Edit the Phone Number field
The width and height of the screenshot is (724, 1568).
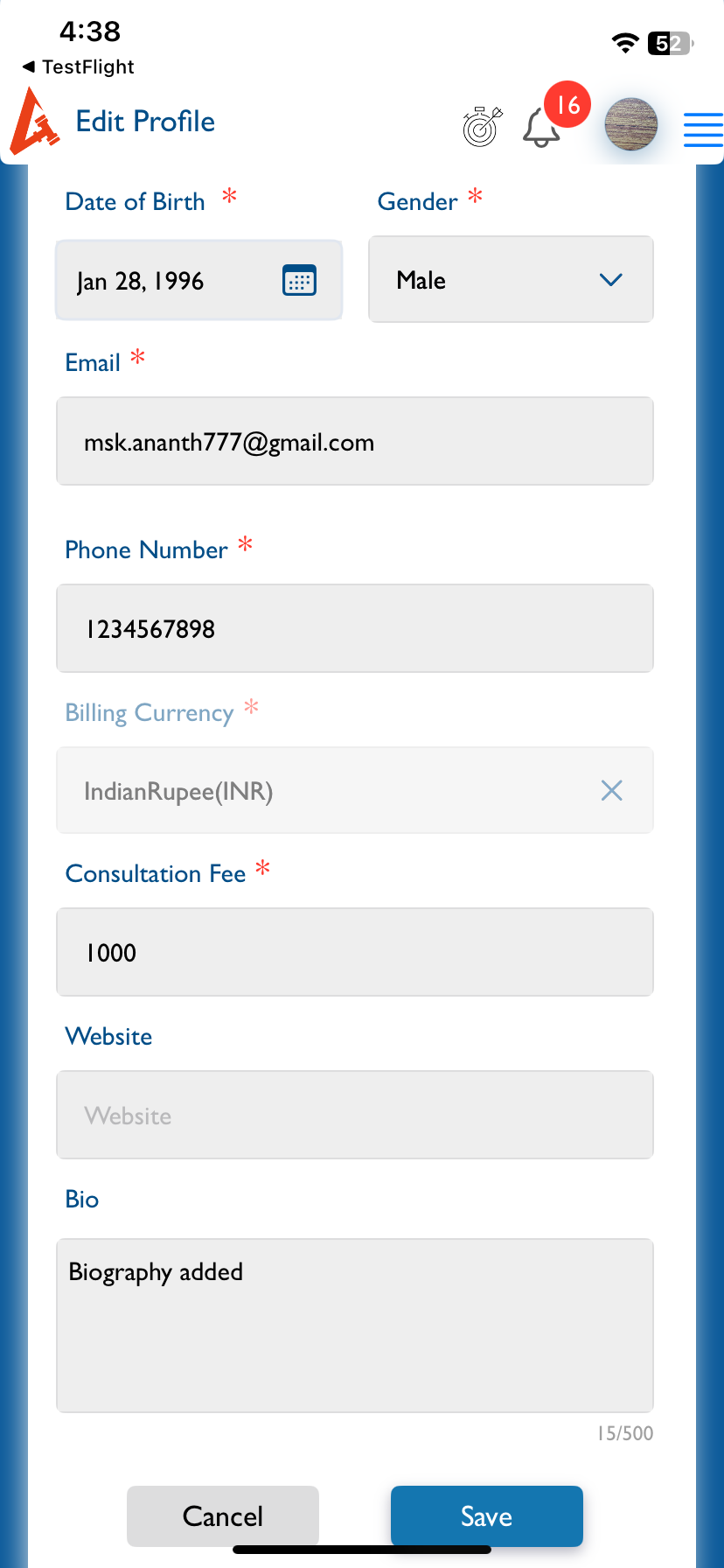[x=354, y=628]
